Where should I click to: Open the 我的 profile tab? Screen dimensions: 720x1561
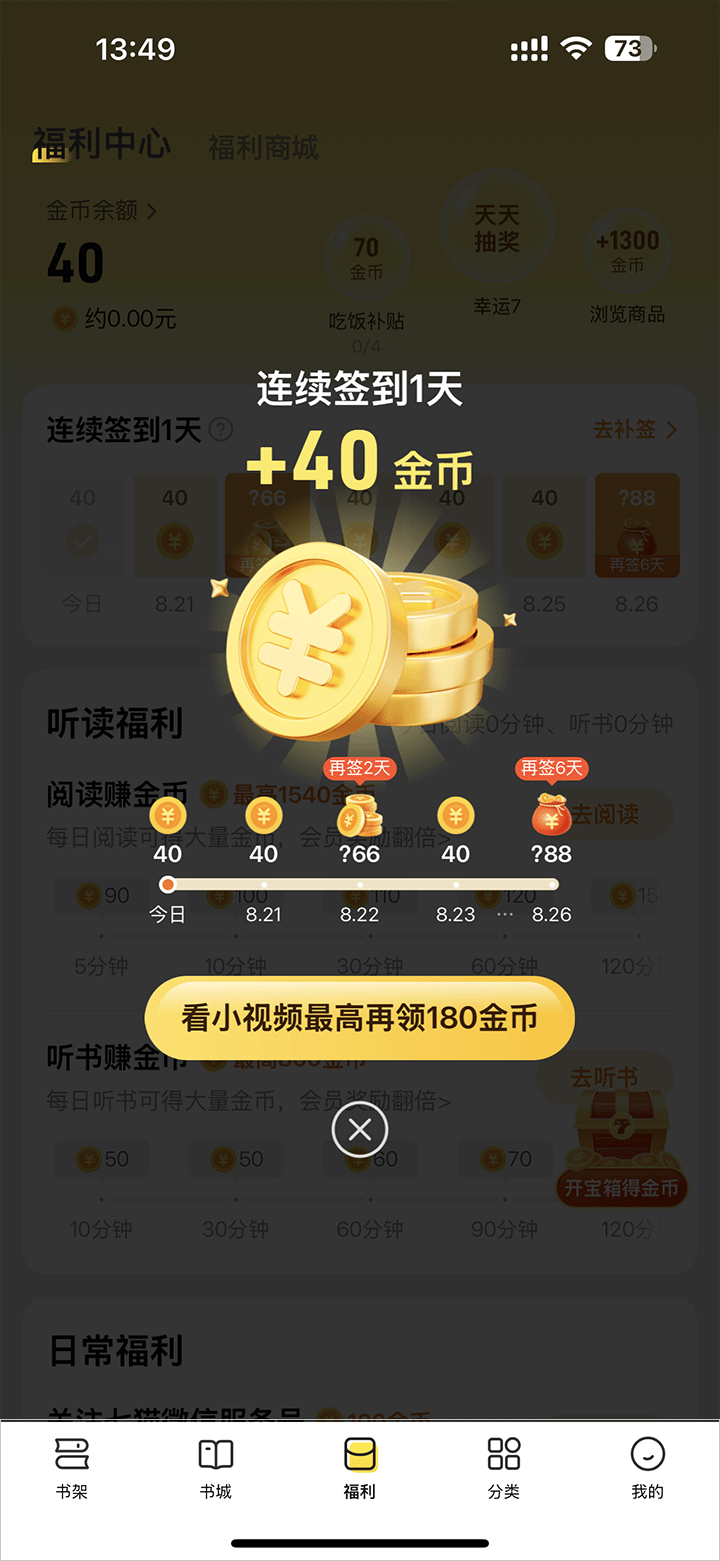(x=647, y=1467)
